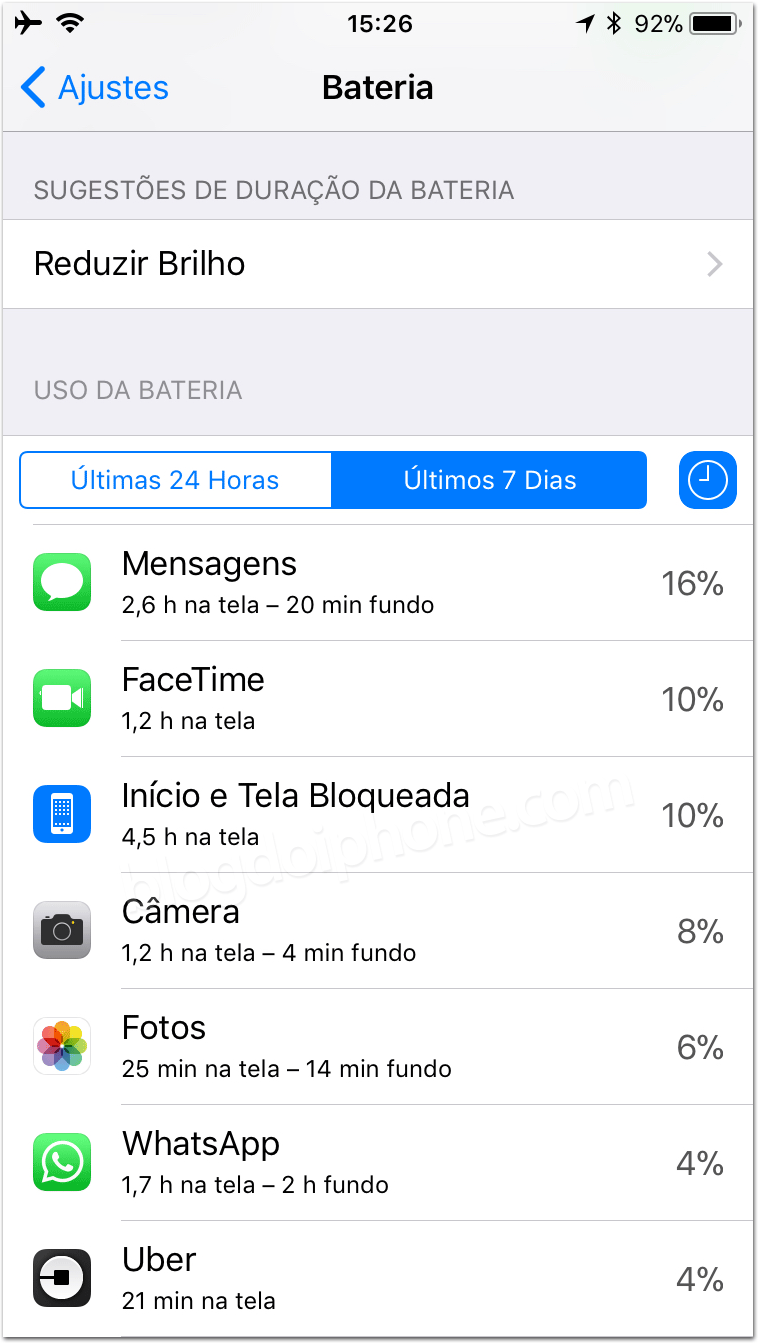The height and width of the screenshot is (1344, 760).
Task: Open the Reduzir Brilho suggestion
Action: point(378,264)
